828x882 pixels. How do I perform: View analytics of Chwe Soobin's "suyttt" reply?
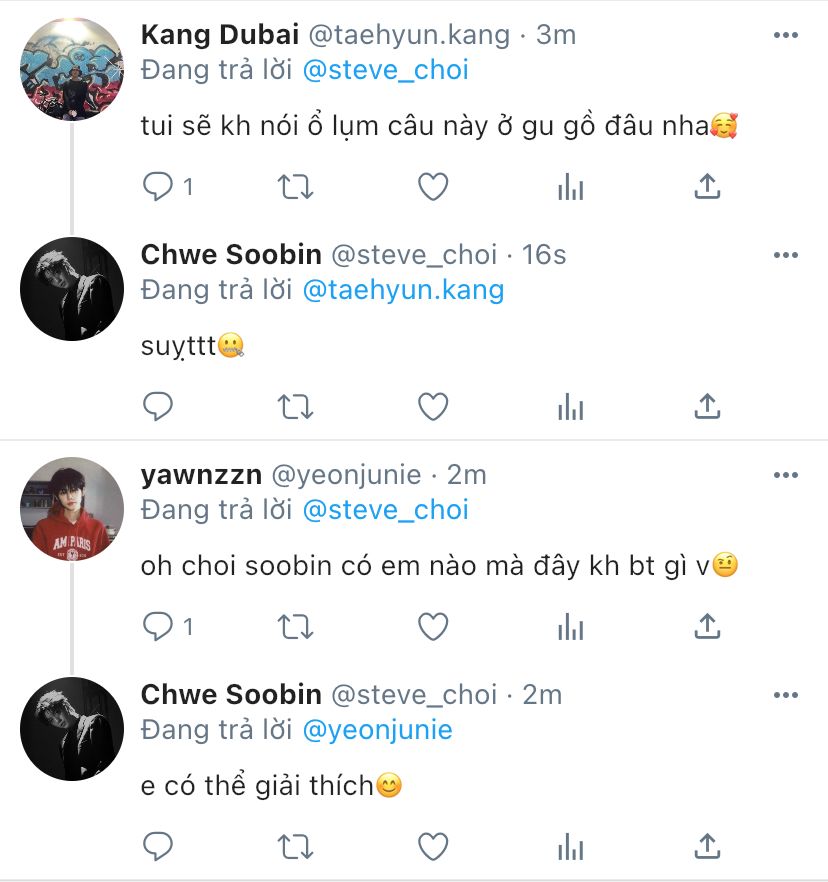point(570,406)
